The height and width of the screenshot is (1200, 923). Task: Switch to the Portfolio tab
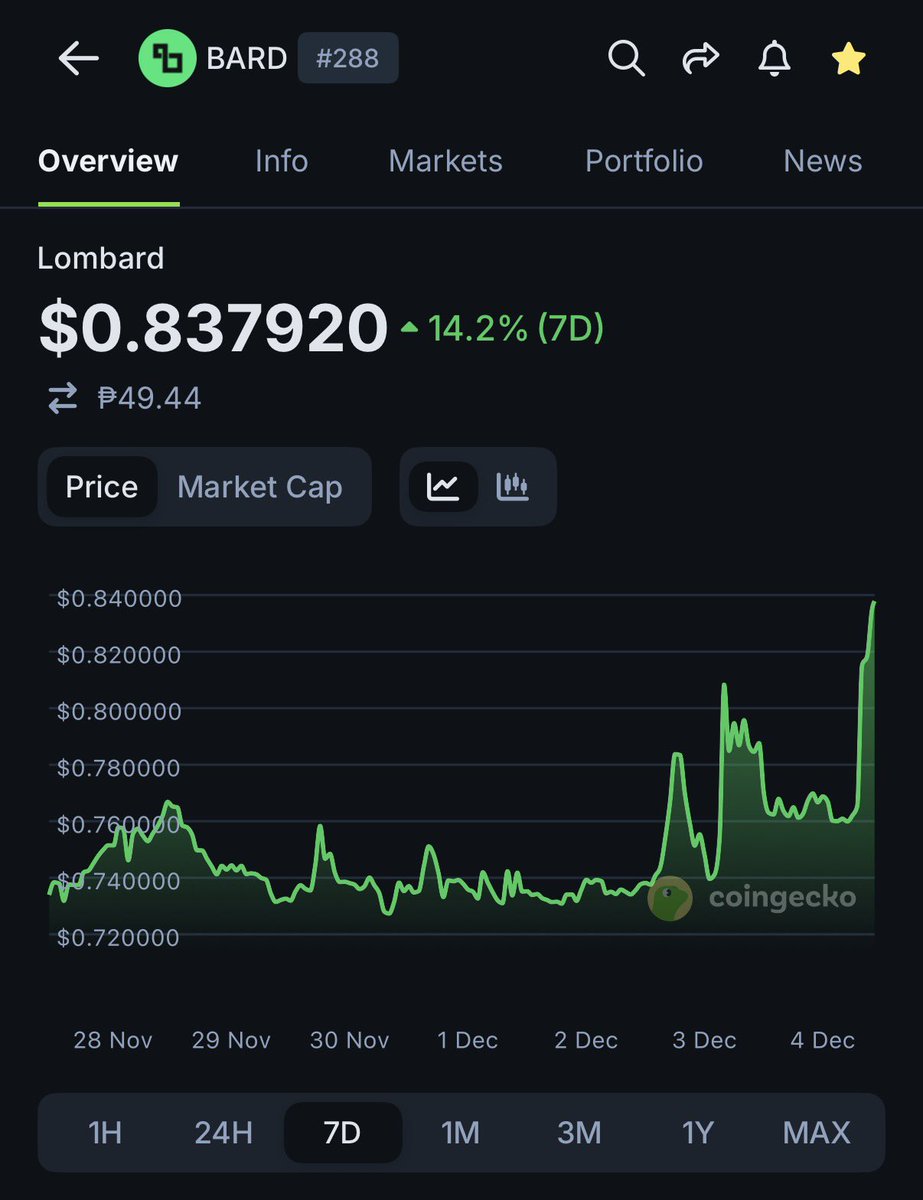[644, 161]
